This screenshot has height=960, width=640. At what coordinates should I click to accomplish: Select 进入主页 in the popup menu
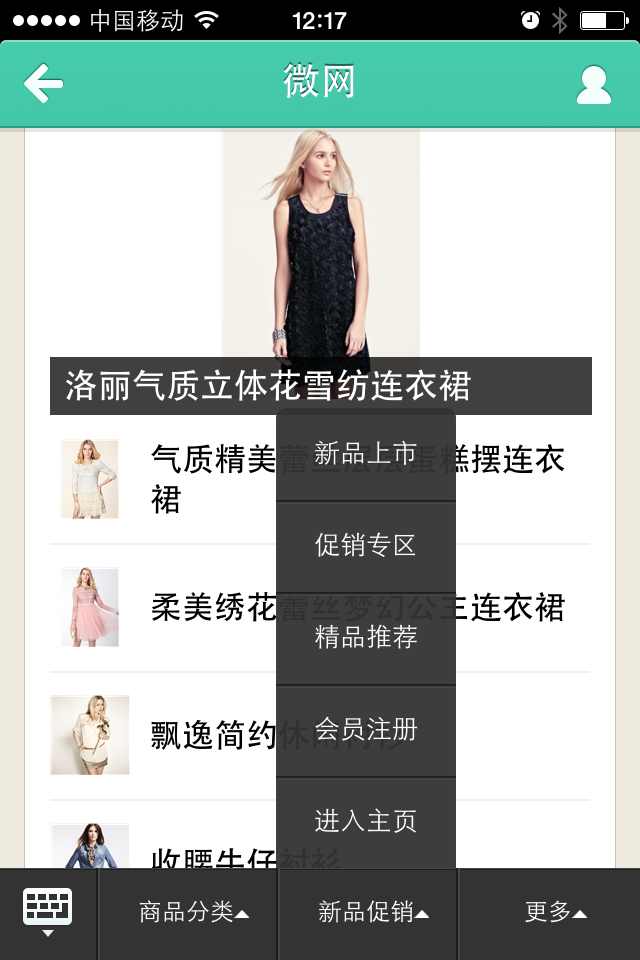point(366,822)
